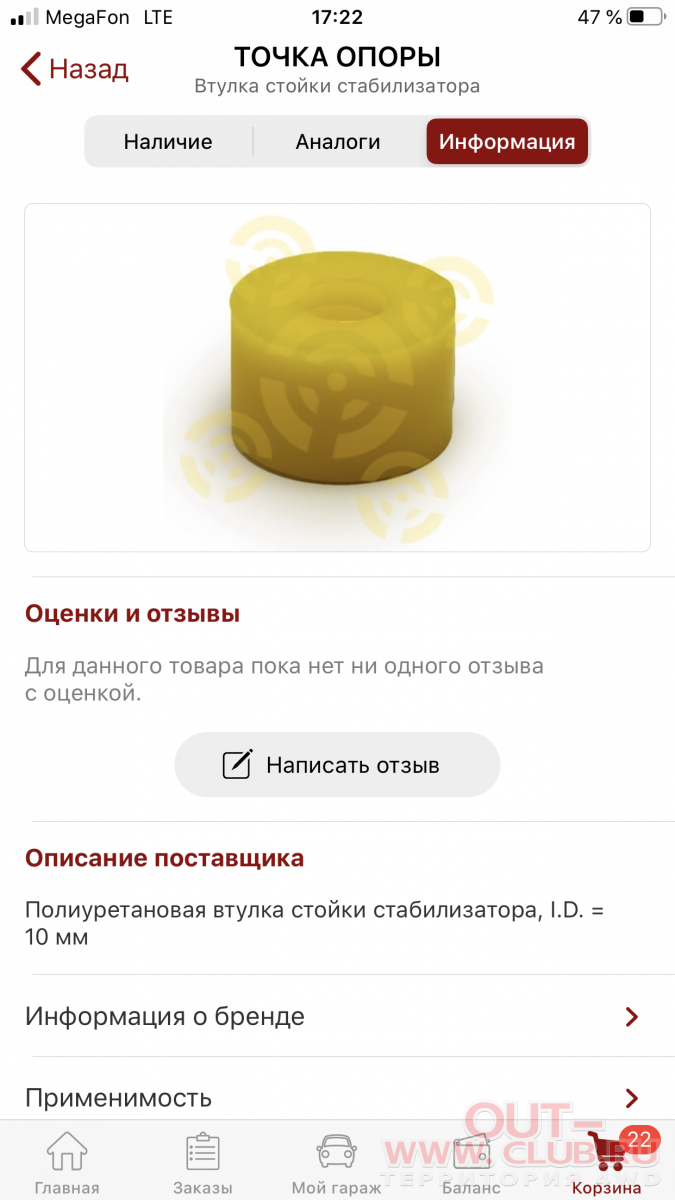Image resolution: width=675 pixels, height=1200 pixels.
Task: Open the Заказы tab
Action: click(203, 1162)
